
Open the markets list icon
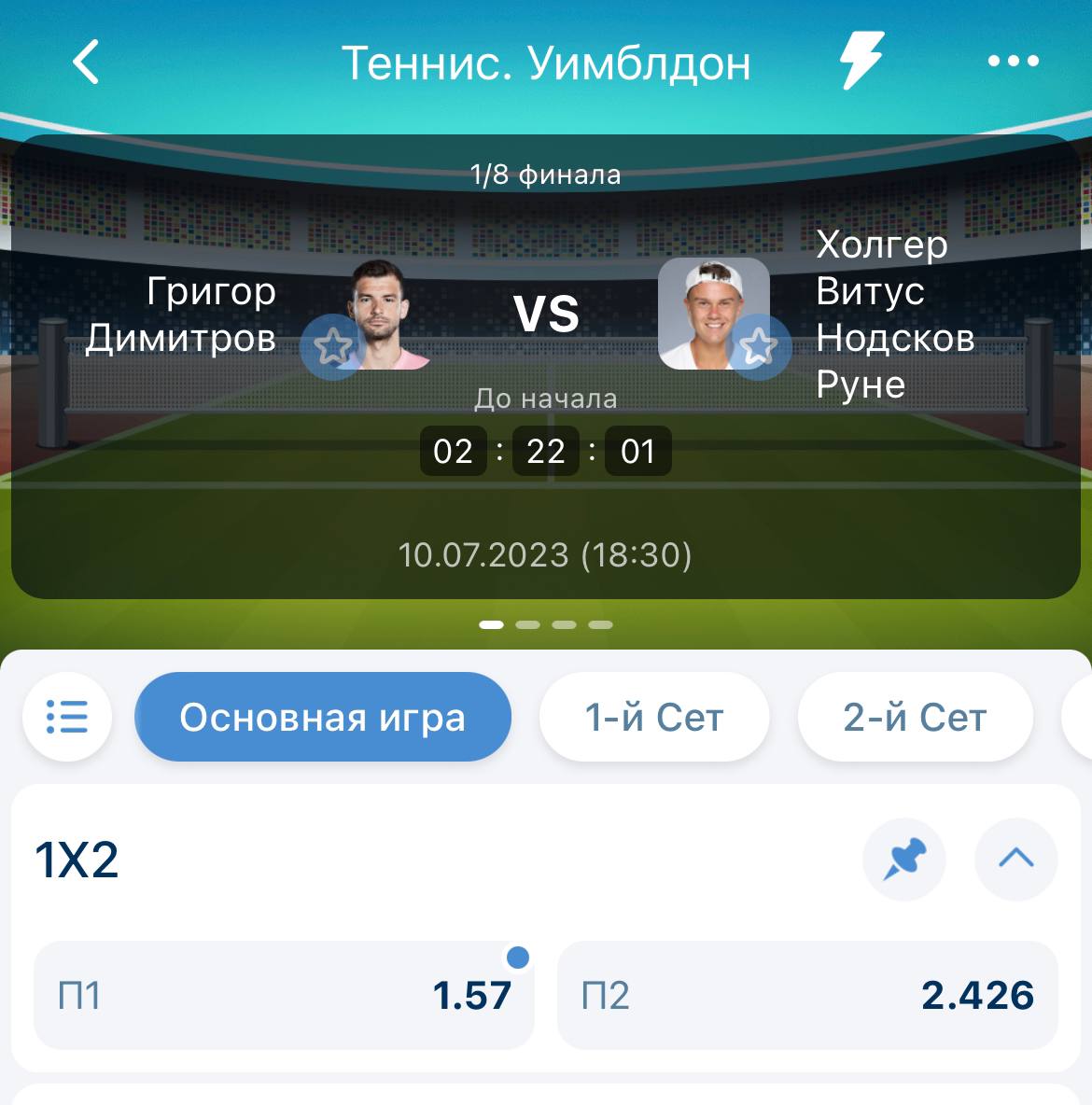[x=67, y=718]
